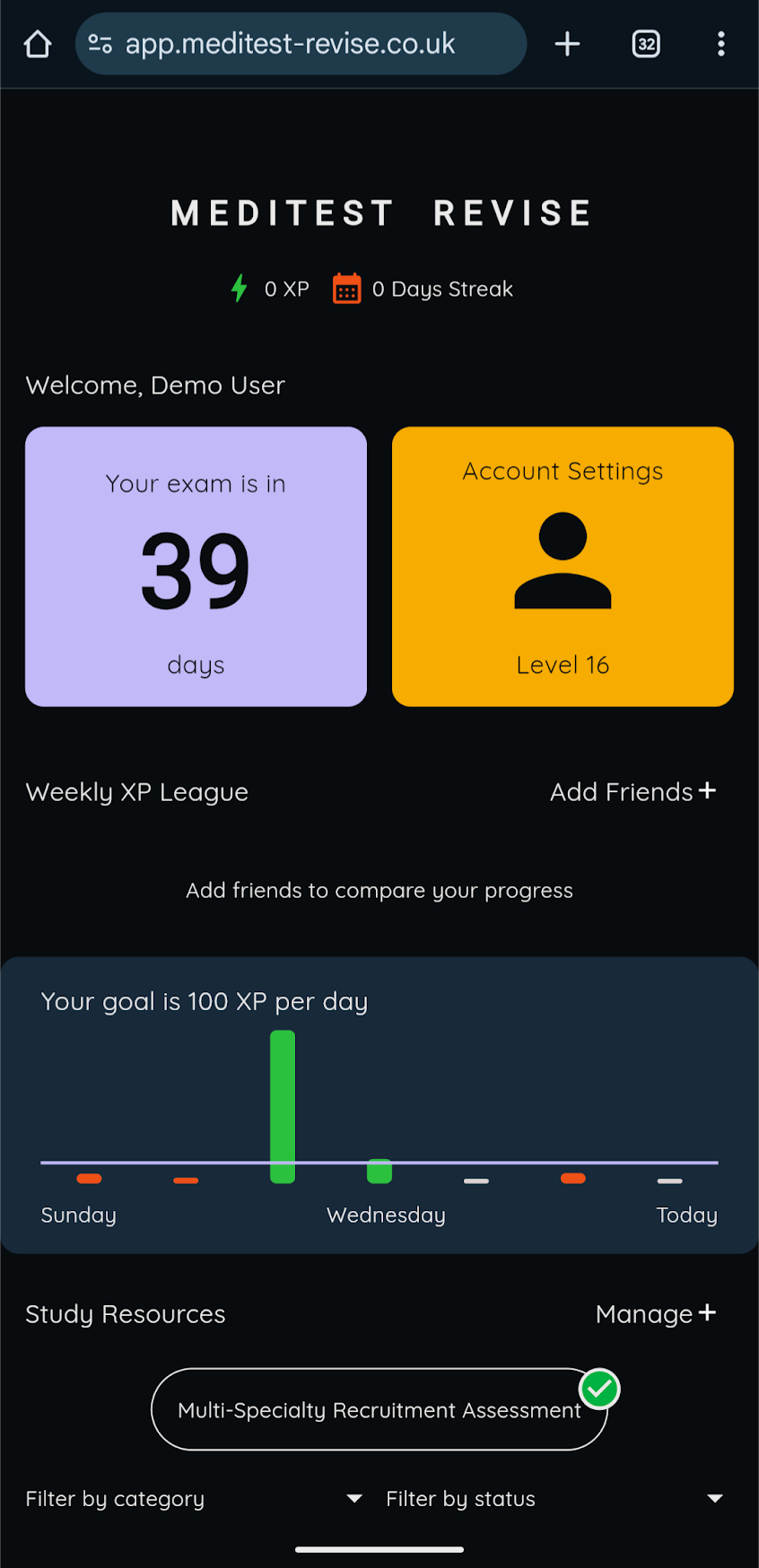Select the Multi-Specialty Recruitment Assessment chip

pyautogui.click(x=379, y=1409)
